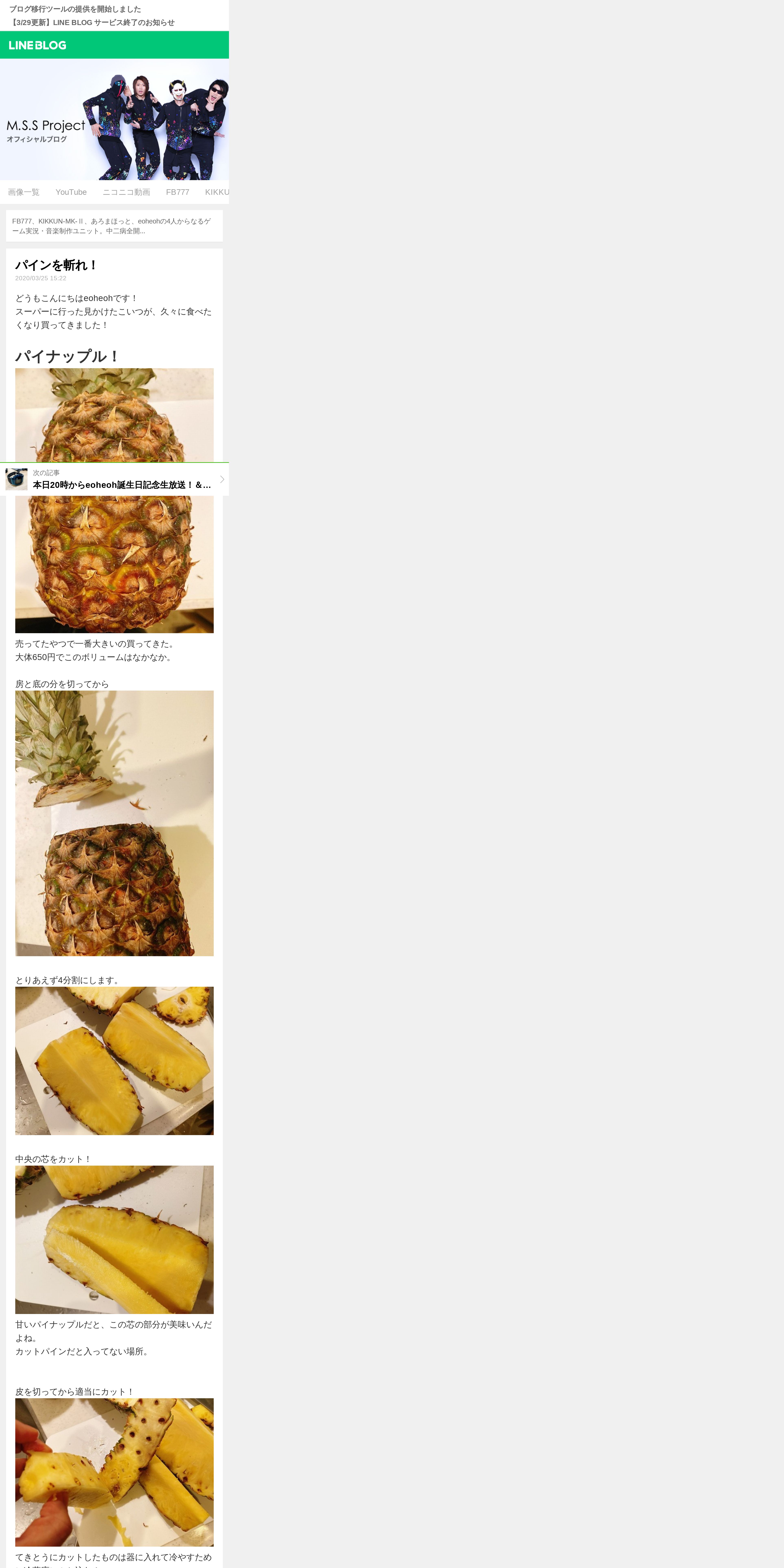Screen dimensions: 784x1568
Task: Expand the blog description box
Action: (x=114, y=226)
